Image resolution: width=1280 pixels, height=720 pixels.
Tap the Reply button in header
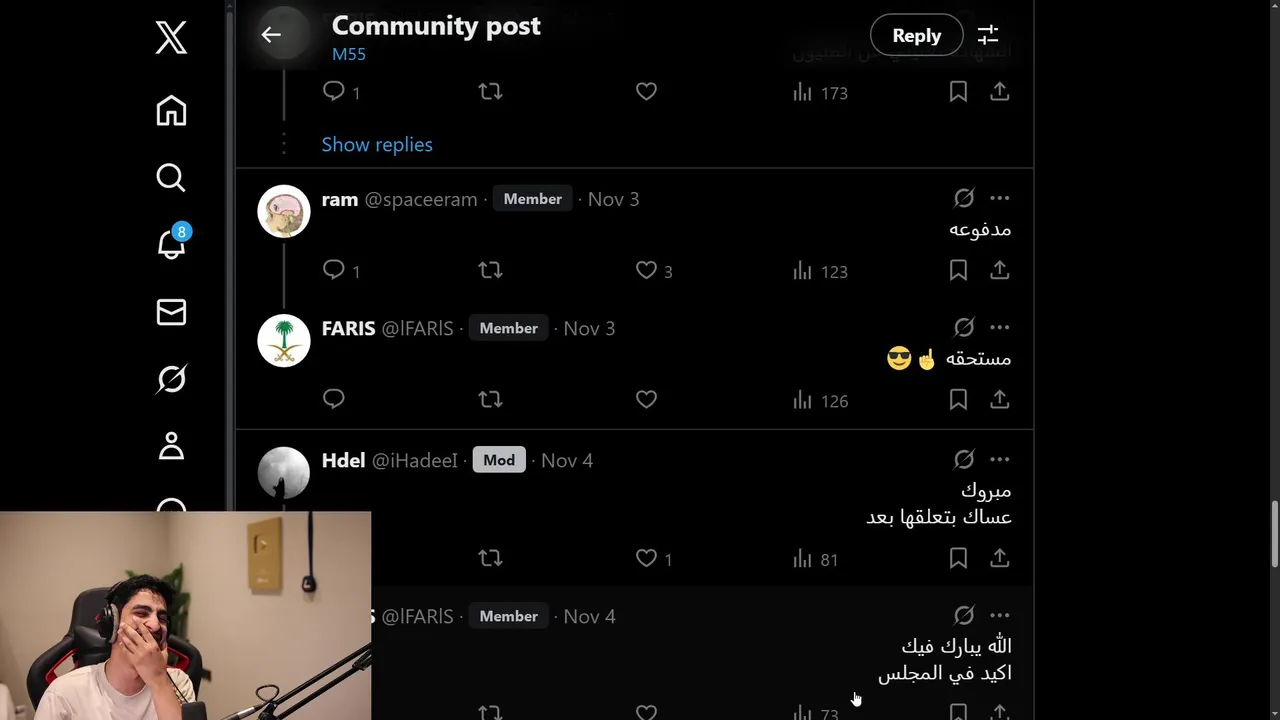(x=916, y=35)
